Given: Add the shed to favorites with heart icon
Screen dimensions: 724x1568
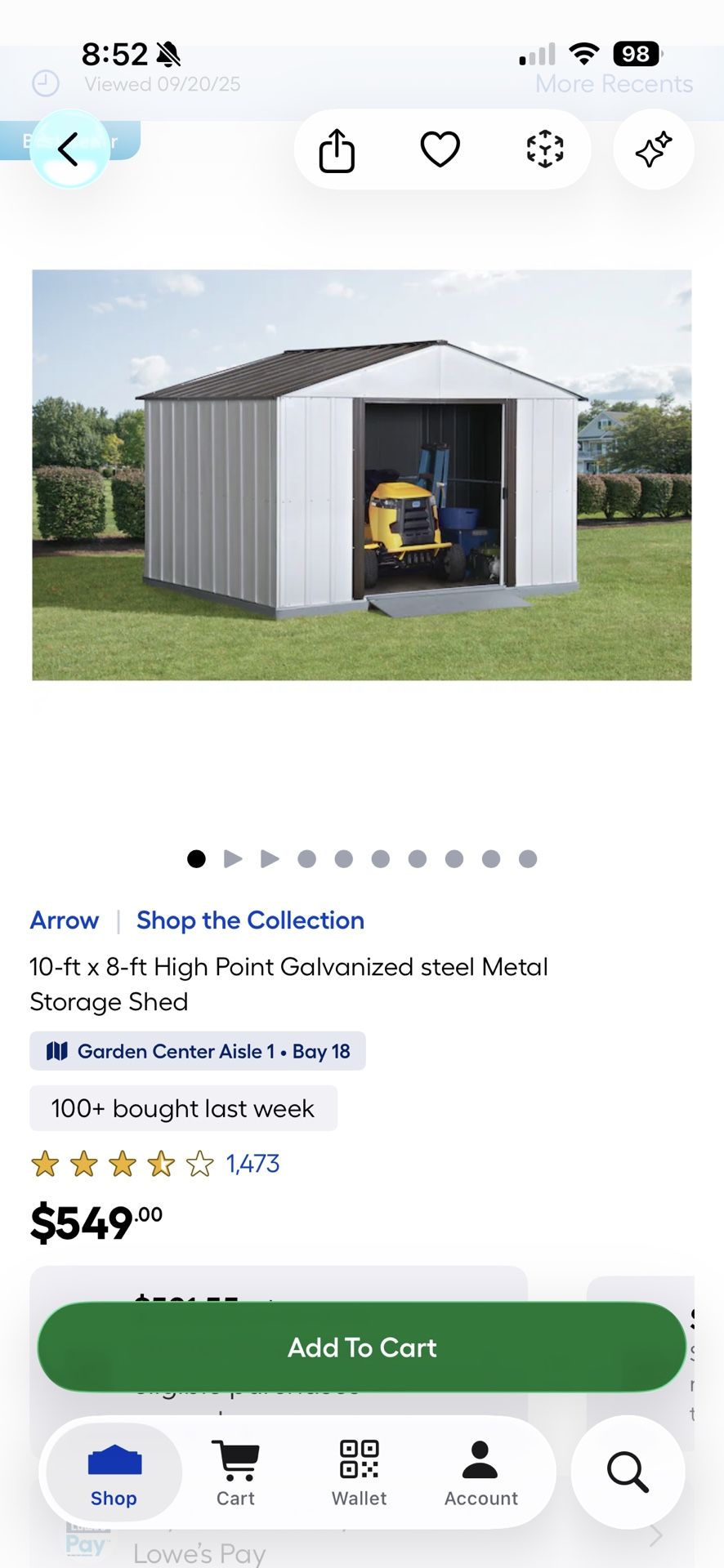Looking at the screenshot, I should (440, 149).
